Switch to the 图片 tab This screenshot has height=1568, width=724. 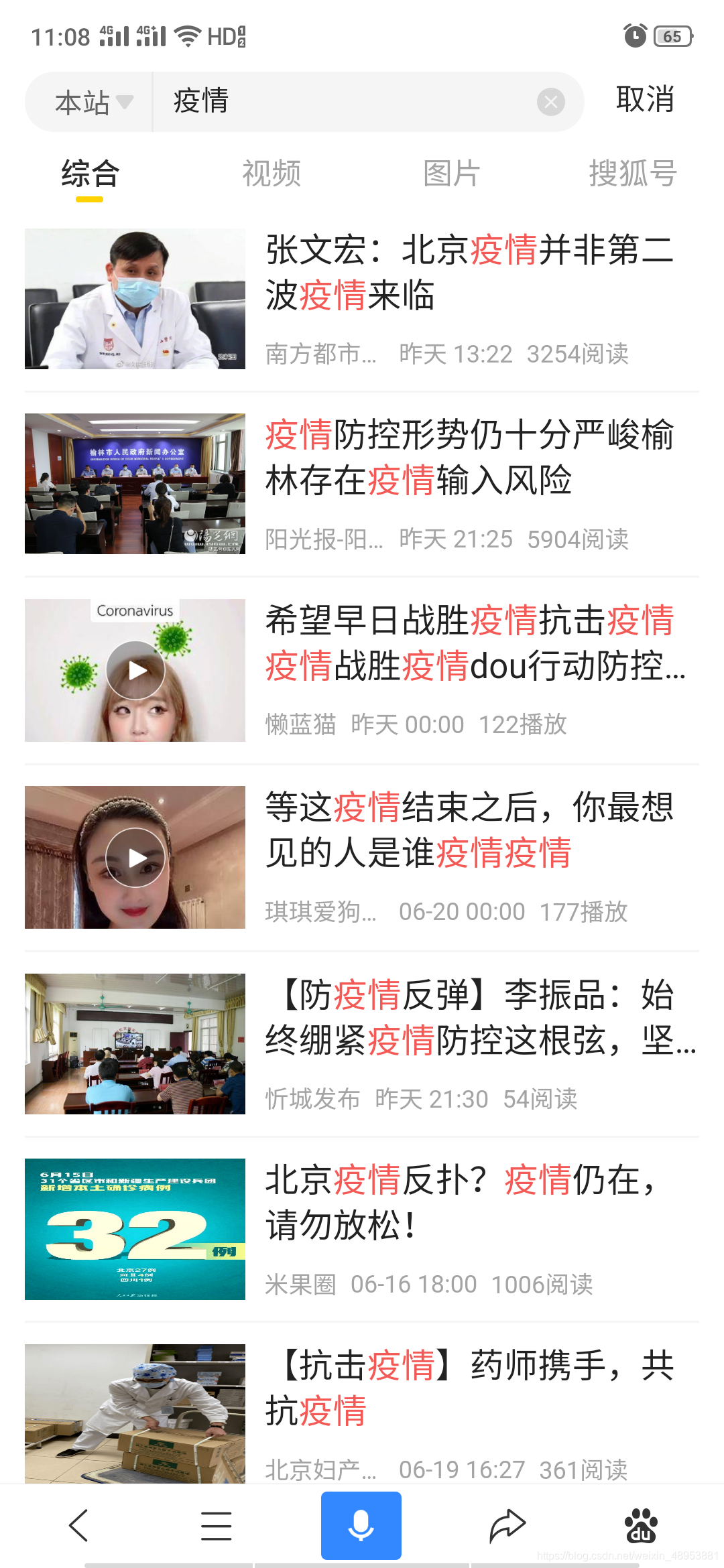tap(452, 173)
